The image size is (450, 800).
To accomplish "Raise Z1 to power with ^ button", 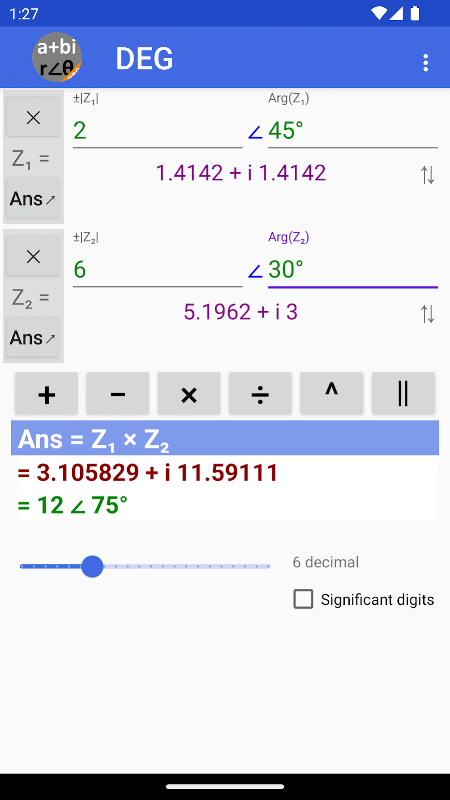I will 332,393.
